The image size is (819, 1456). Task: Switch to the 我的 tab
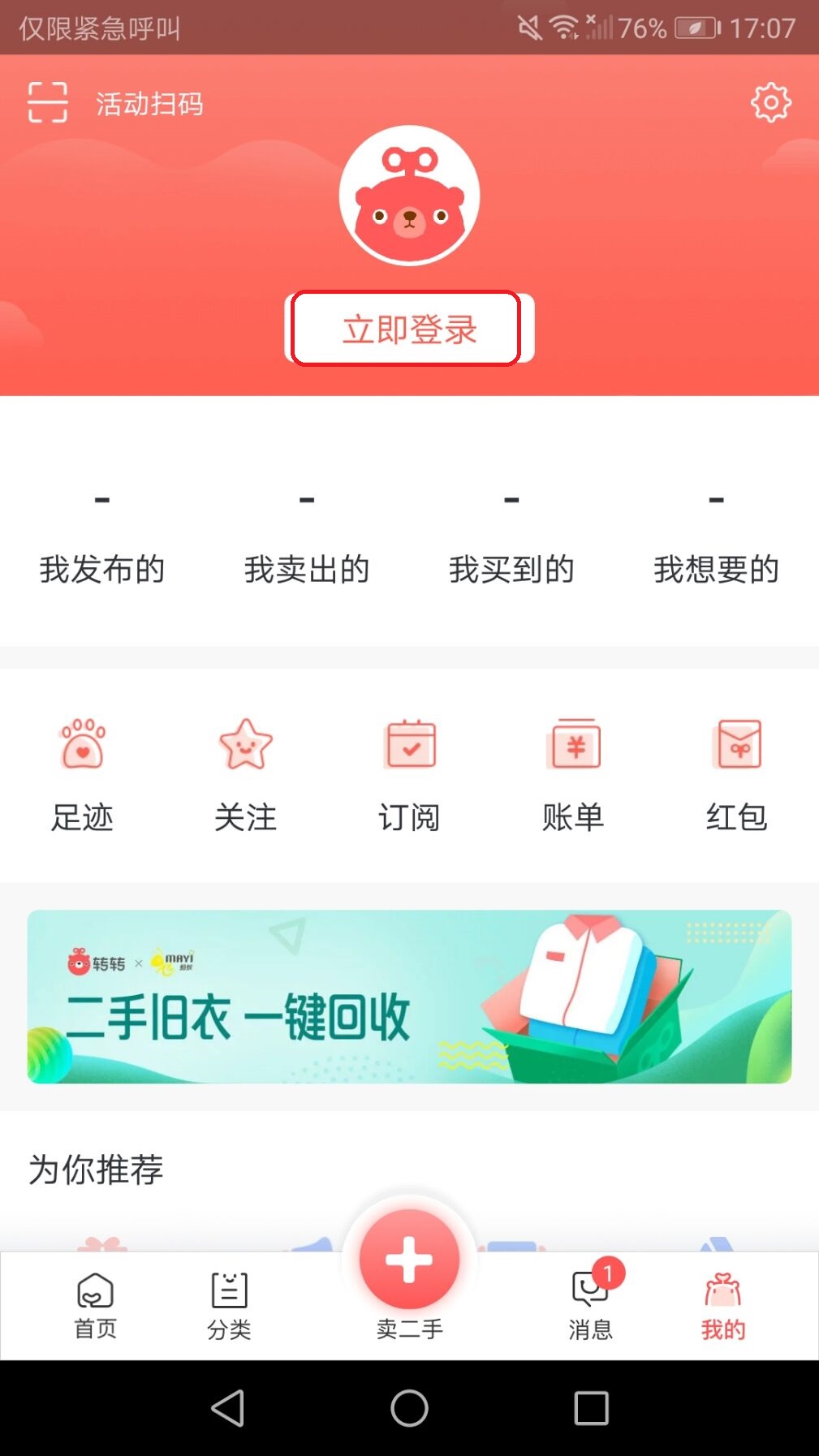click(722, 1305)
